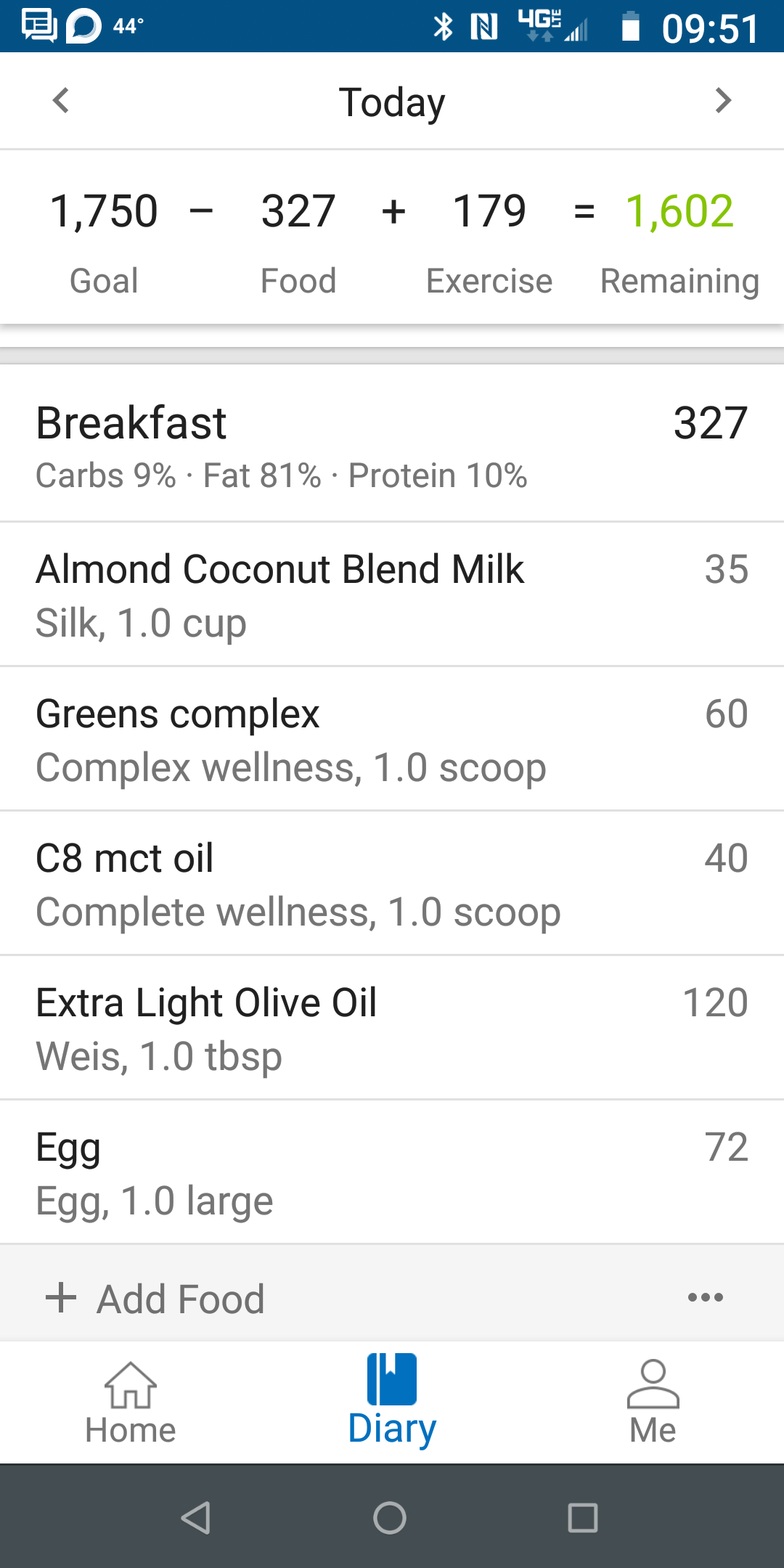Open the Today date picker
The height and width of the screenshot is (1568, 784).
[x=392, y=102]
